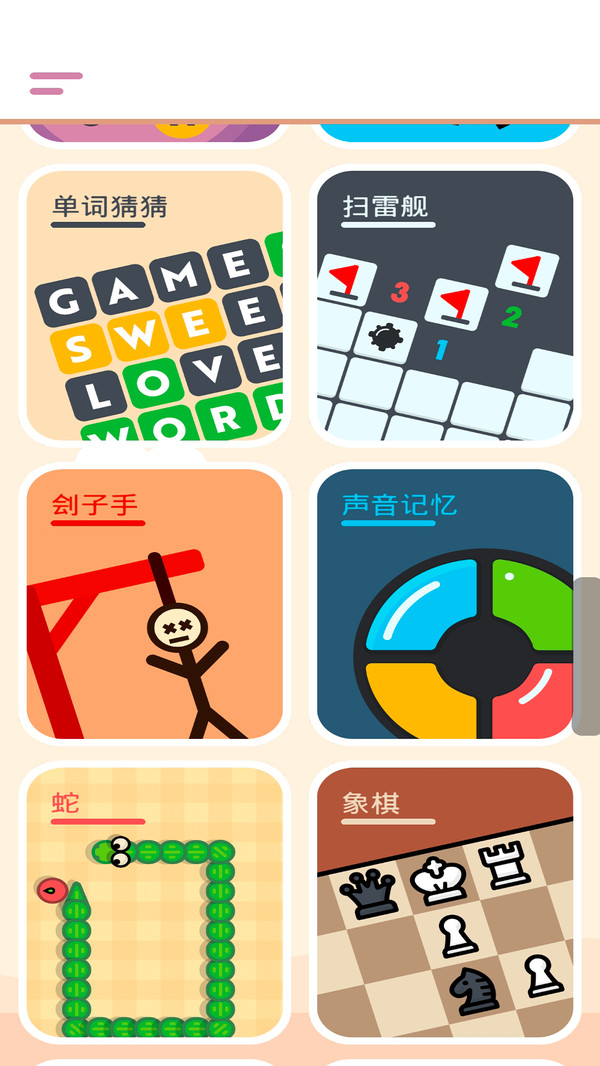
Task: Start the 声音记忆 sound memory game
Action: (x=445, y=604)
